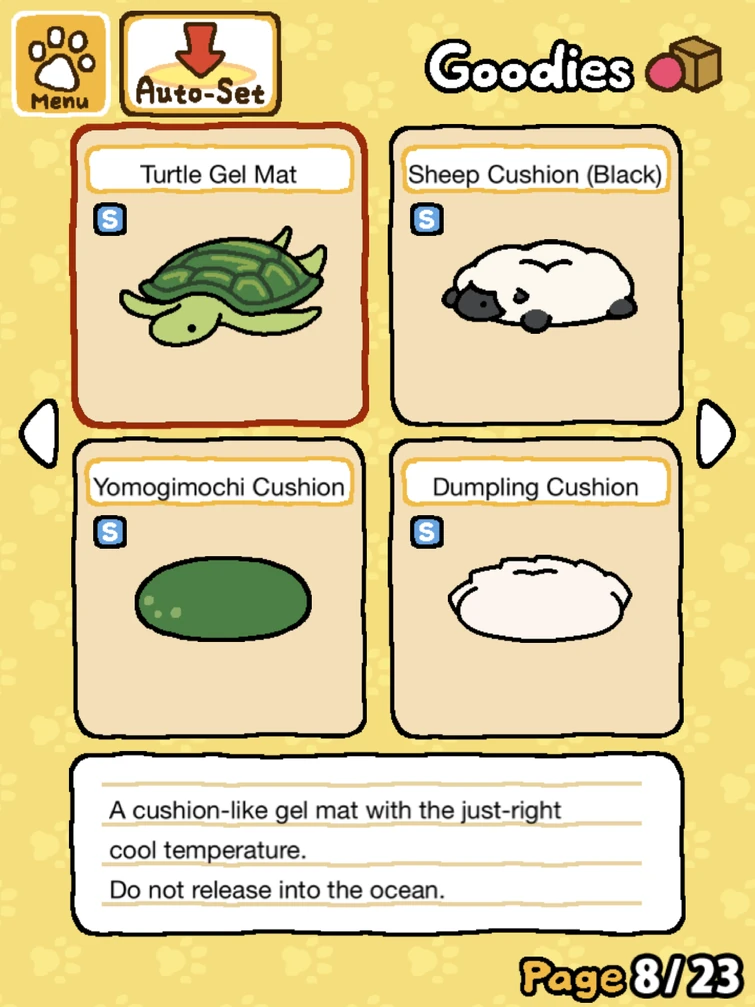This screenshot has width=755, height=1007.
Task: Go to the next goodies page
Action: 714,433
